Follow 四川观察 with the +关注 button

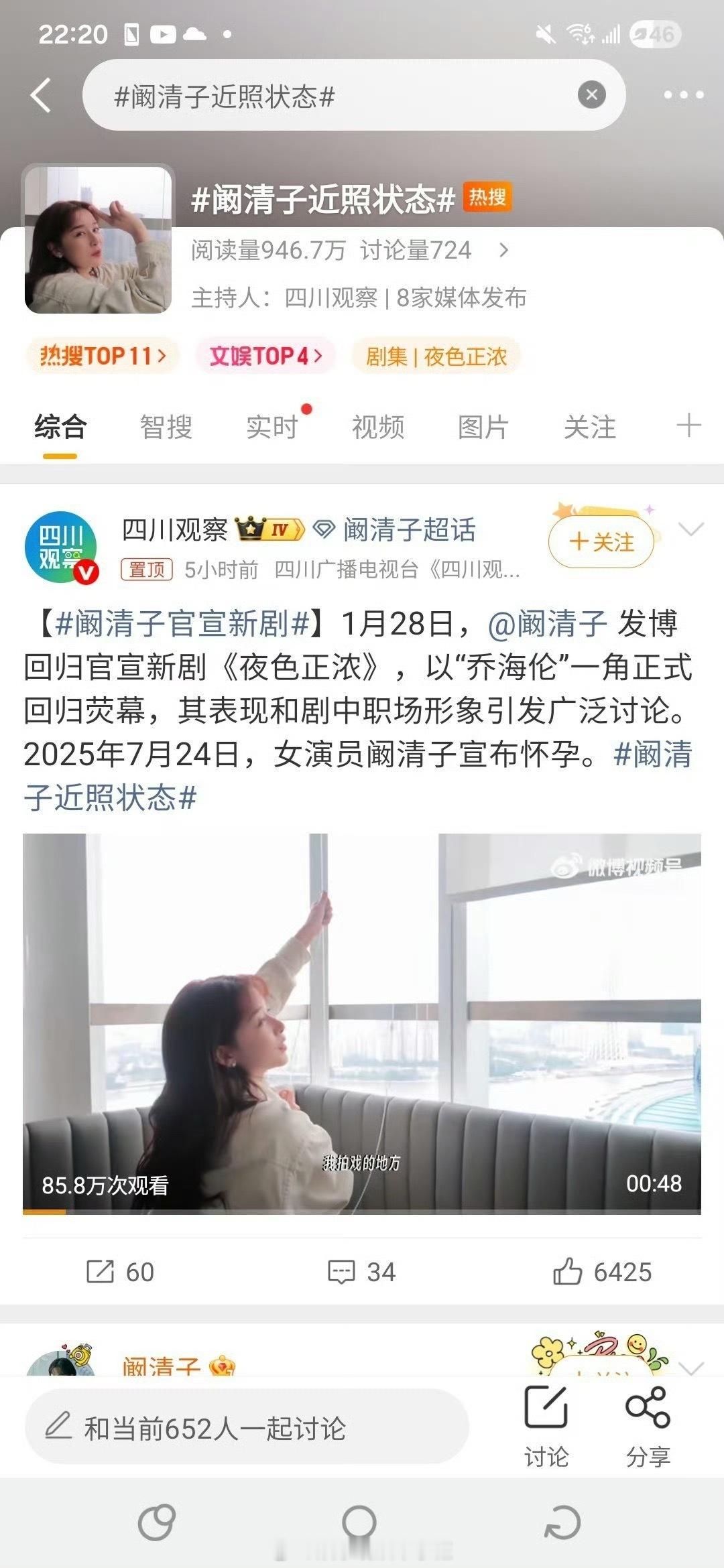pos(601,543)
